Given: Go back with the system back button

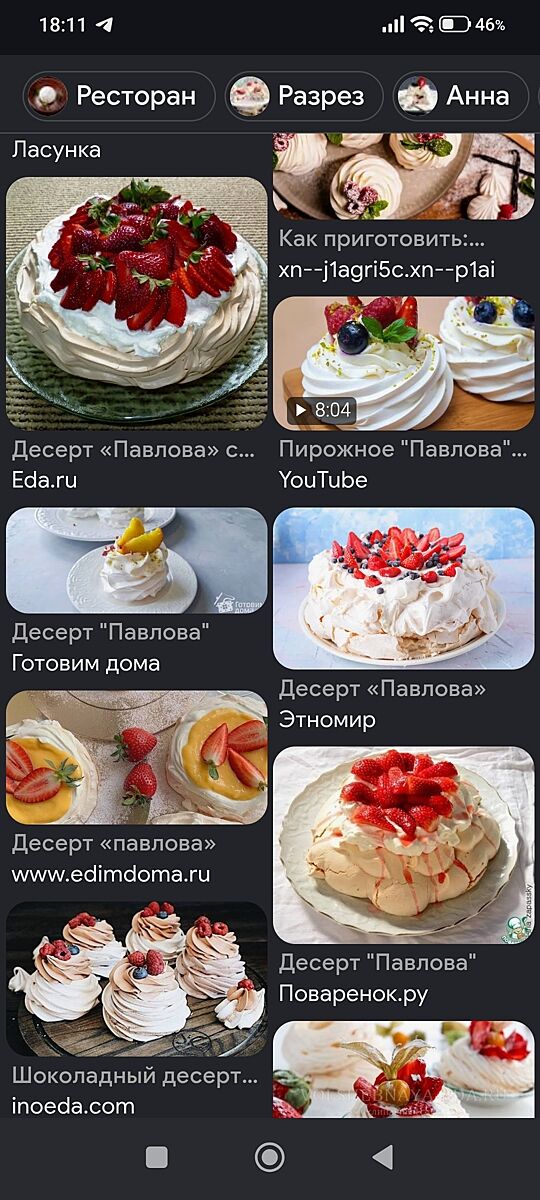Looking at the screenshot, I should tap(382, 1157).
